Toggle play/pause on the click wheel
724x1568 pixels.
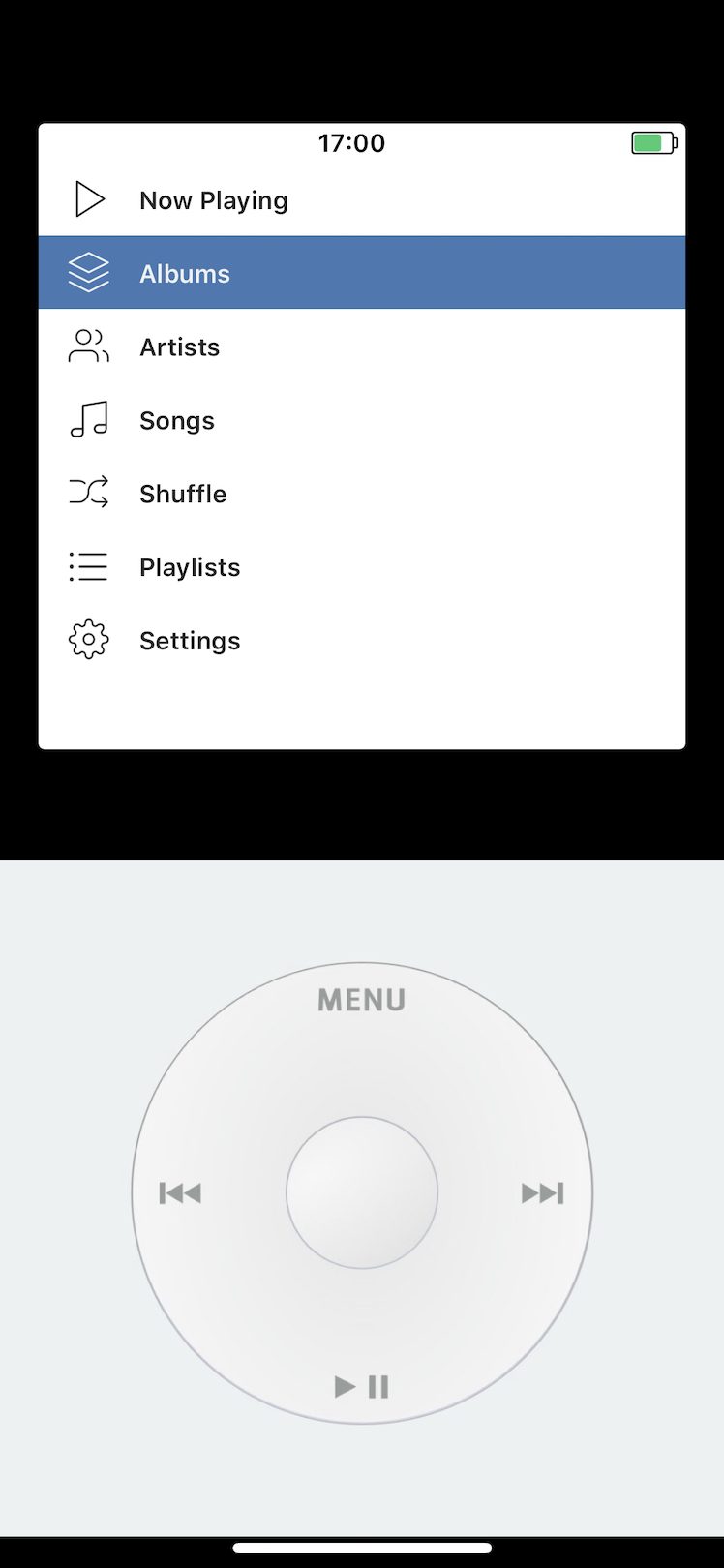[x=361, y=1386]
